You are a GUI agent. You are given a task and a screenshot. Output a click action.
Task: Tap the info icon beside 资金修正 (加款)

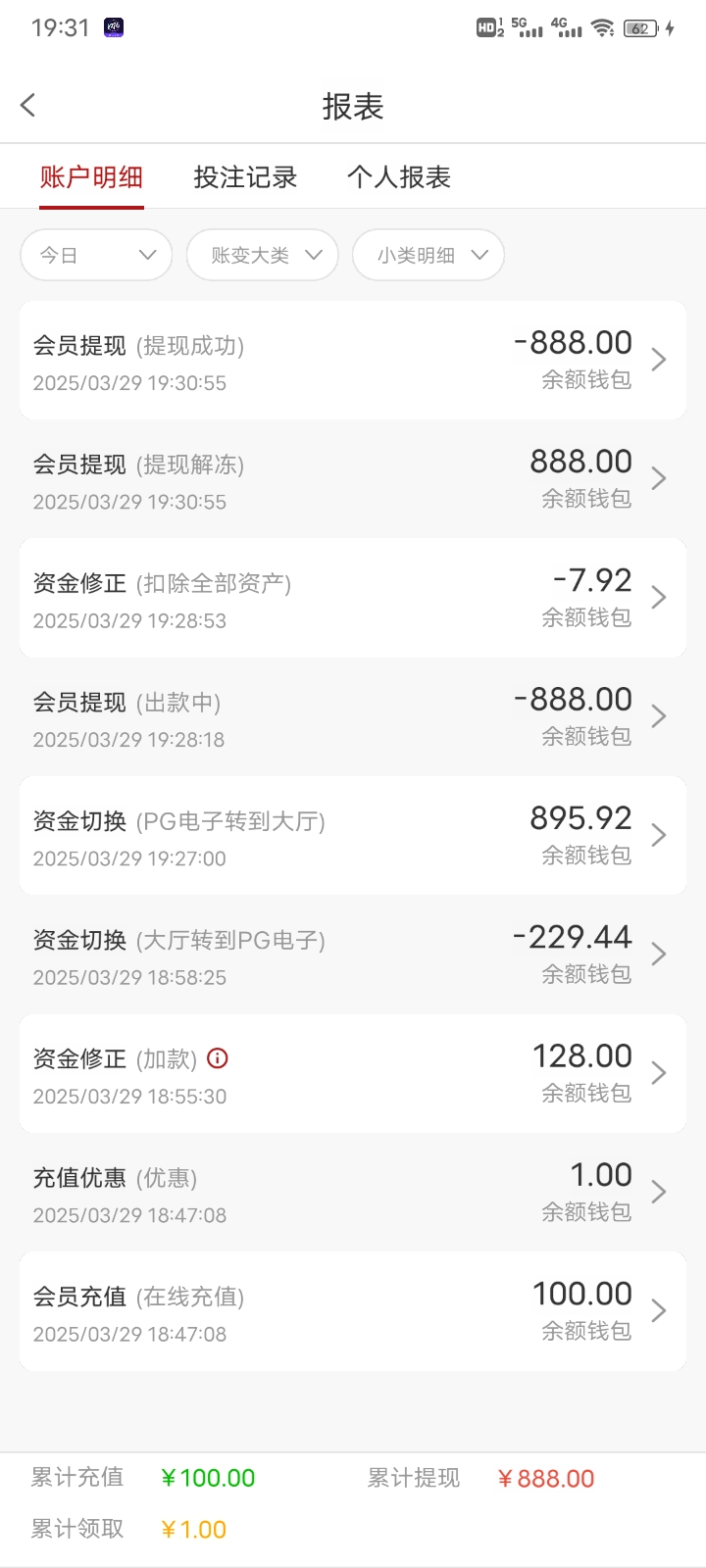(219, 1058)
